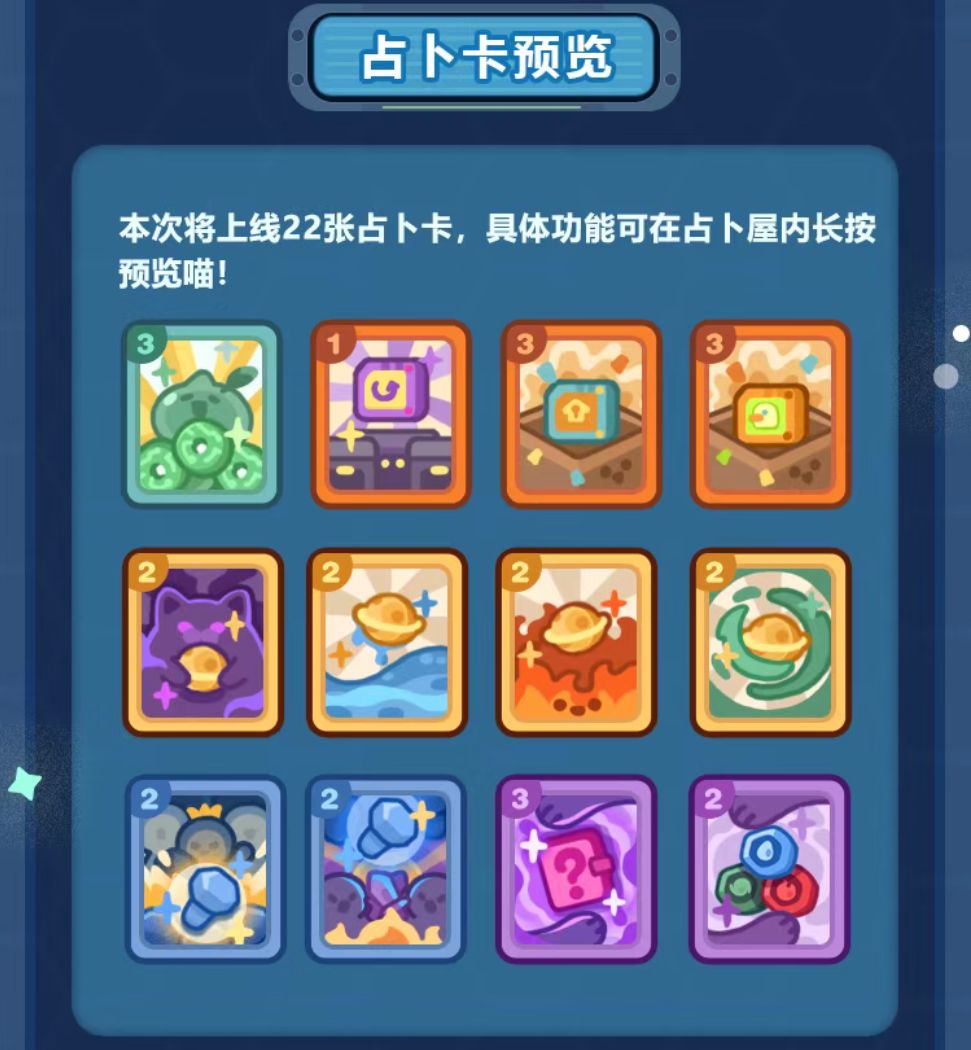Click the 占卜卡预览 title banner
Viewport: 971px width, 1050px height.
487,57
